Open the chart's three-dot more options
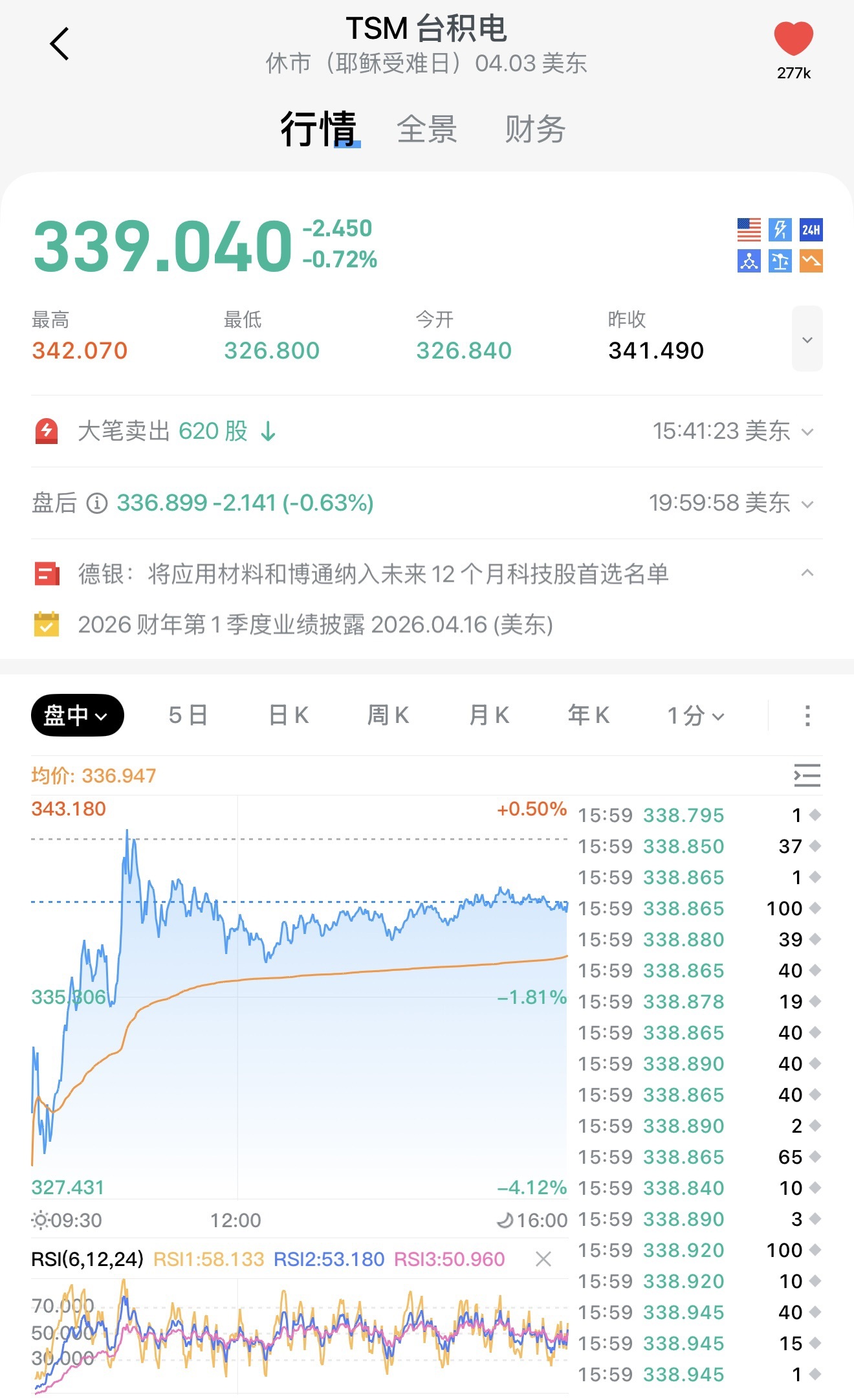This screenshot has height=1400, width=854. point(807,716)
